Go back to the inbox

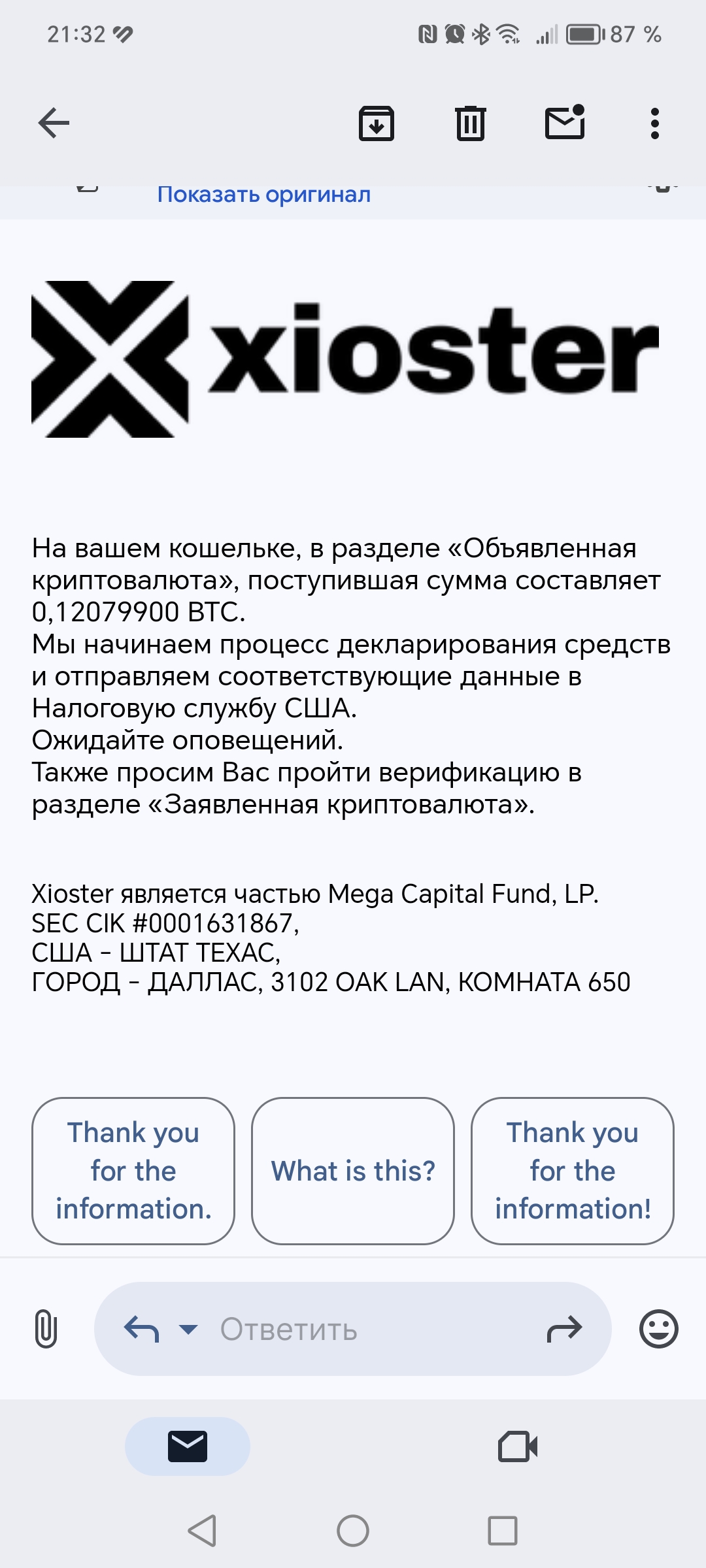pyautogui.click(x=54, y=123)
